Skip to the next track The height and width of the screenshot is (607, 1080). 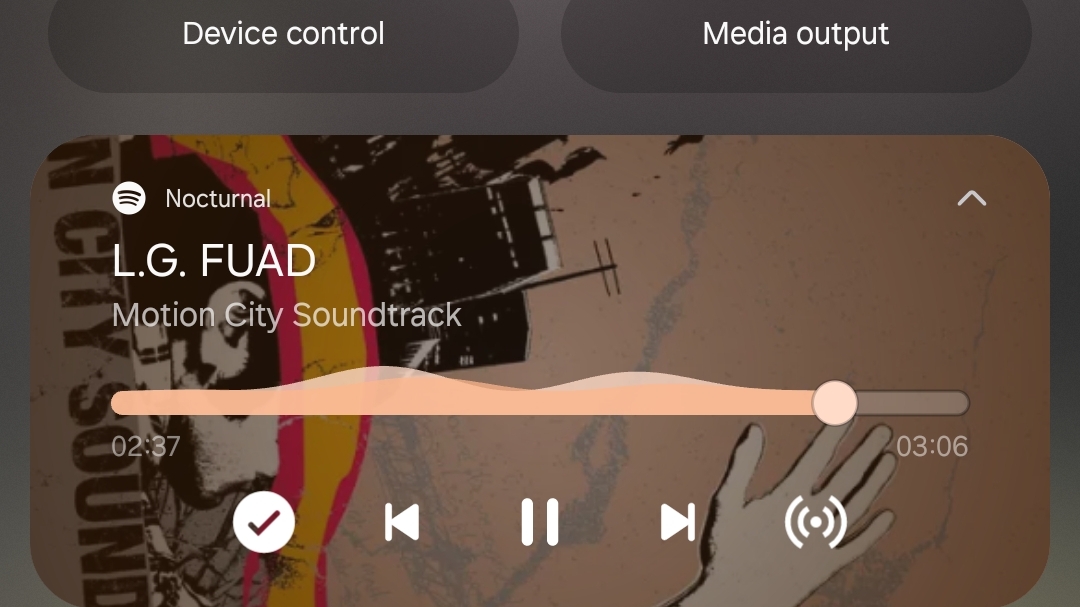click(677, 522)
